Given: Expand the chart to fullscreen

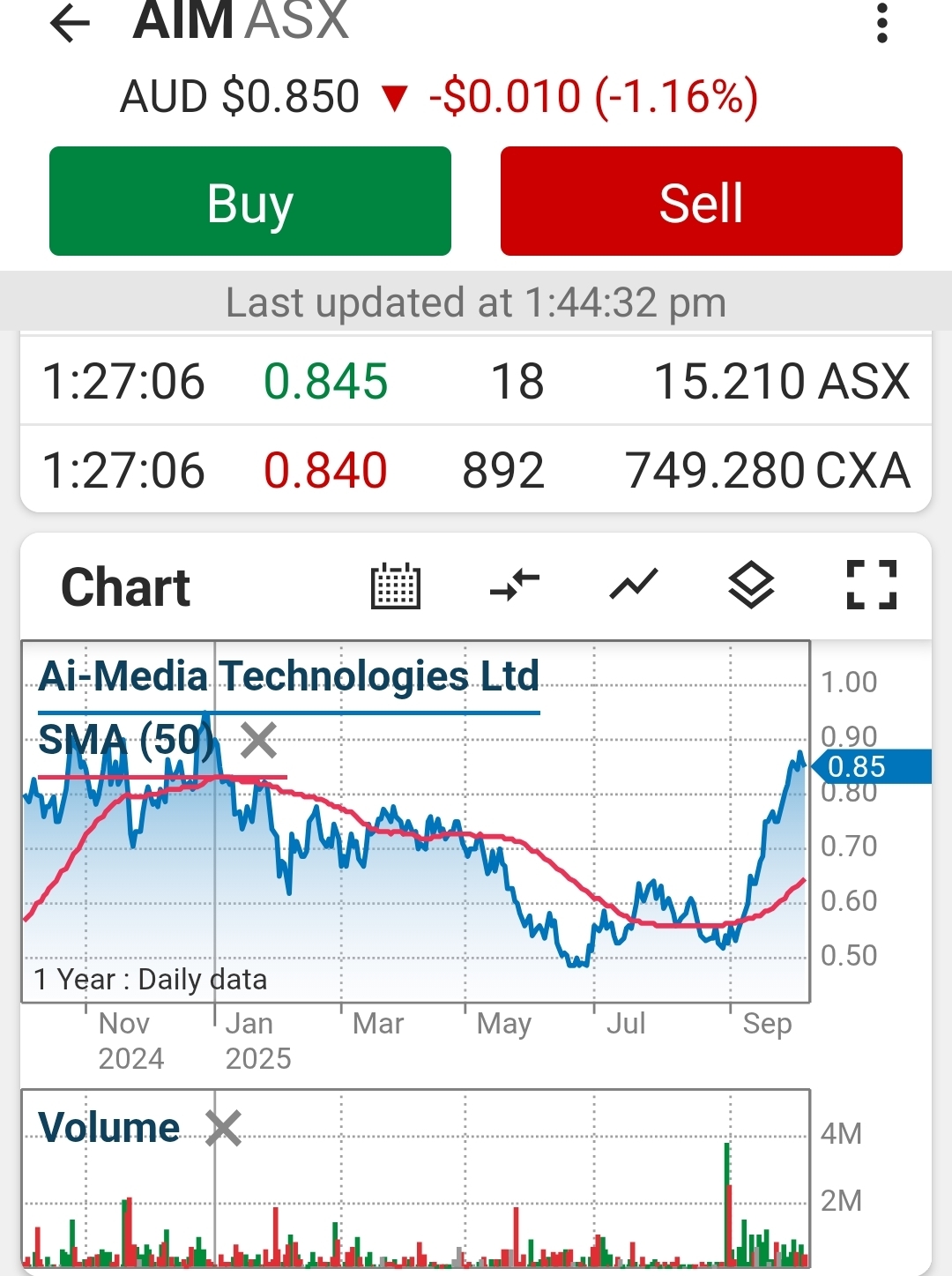Looking at the screenshot, I should 871,585.
